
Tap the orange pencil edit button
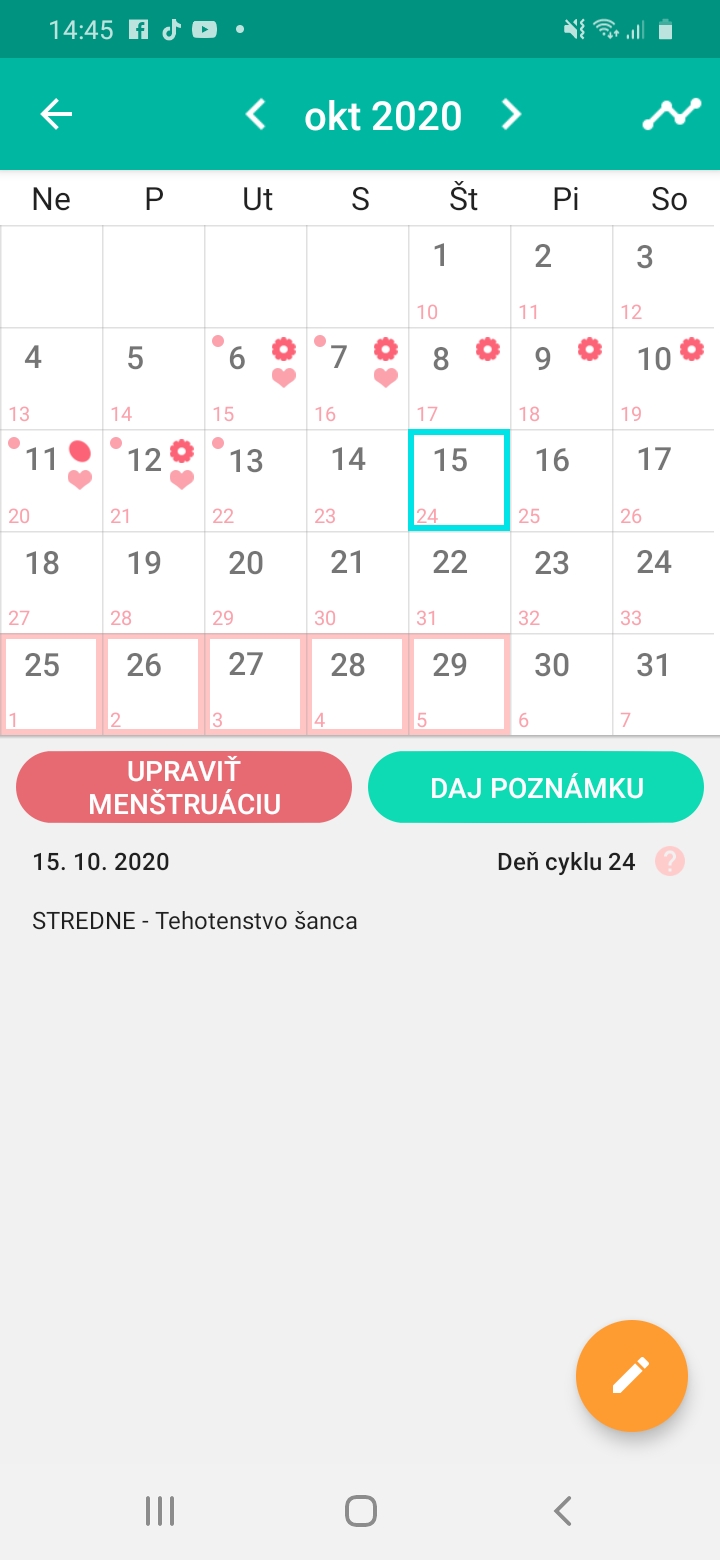pos(631,1375)
